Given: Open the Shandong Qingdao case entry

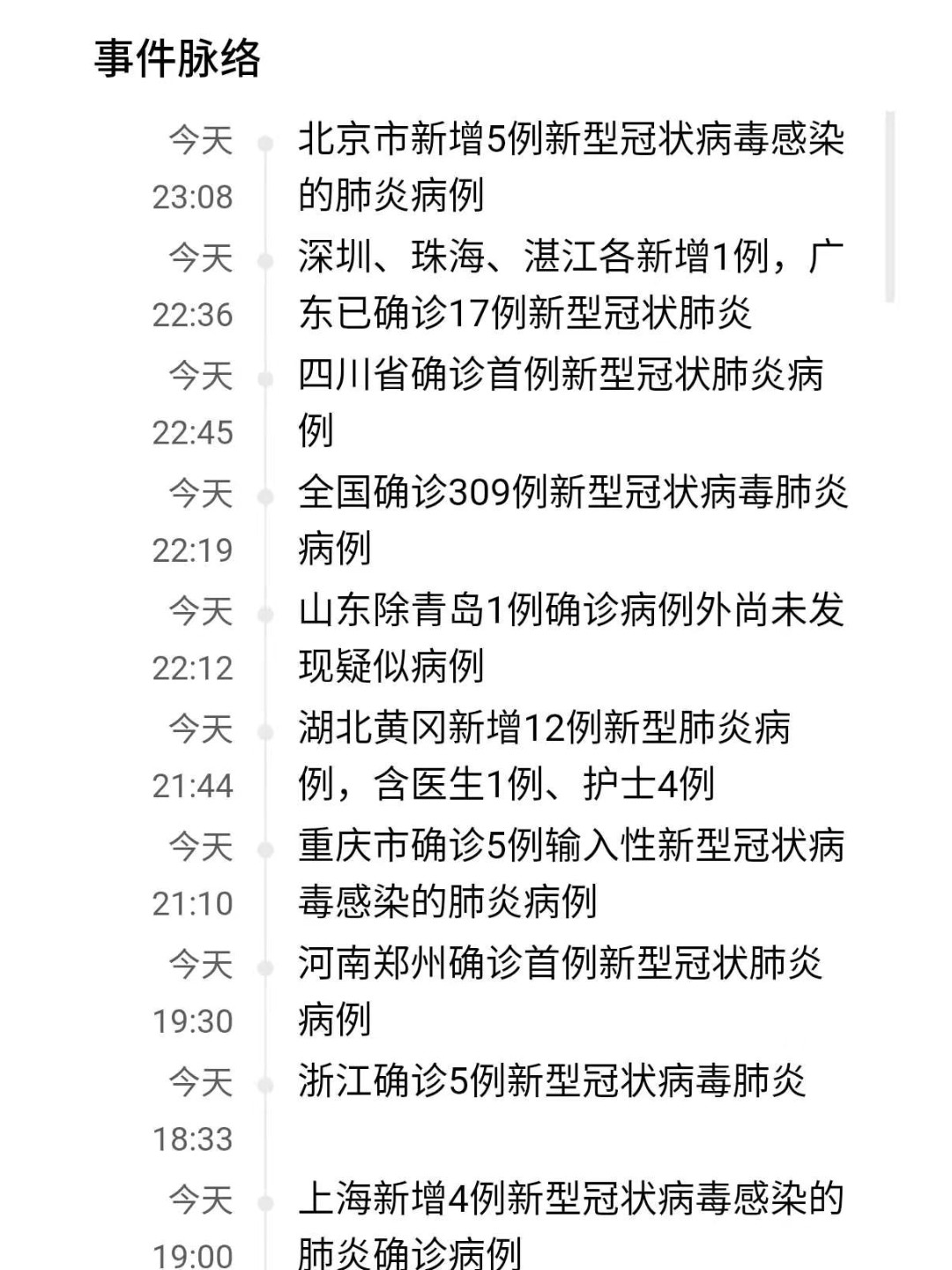Looking at the screenshot, I should tap(571, 638).
